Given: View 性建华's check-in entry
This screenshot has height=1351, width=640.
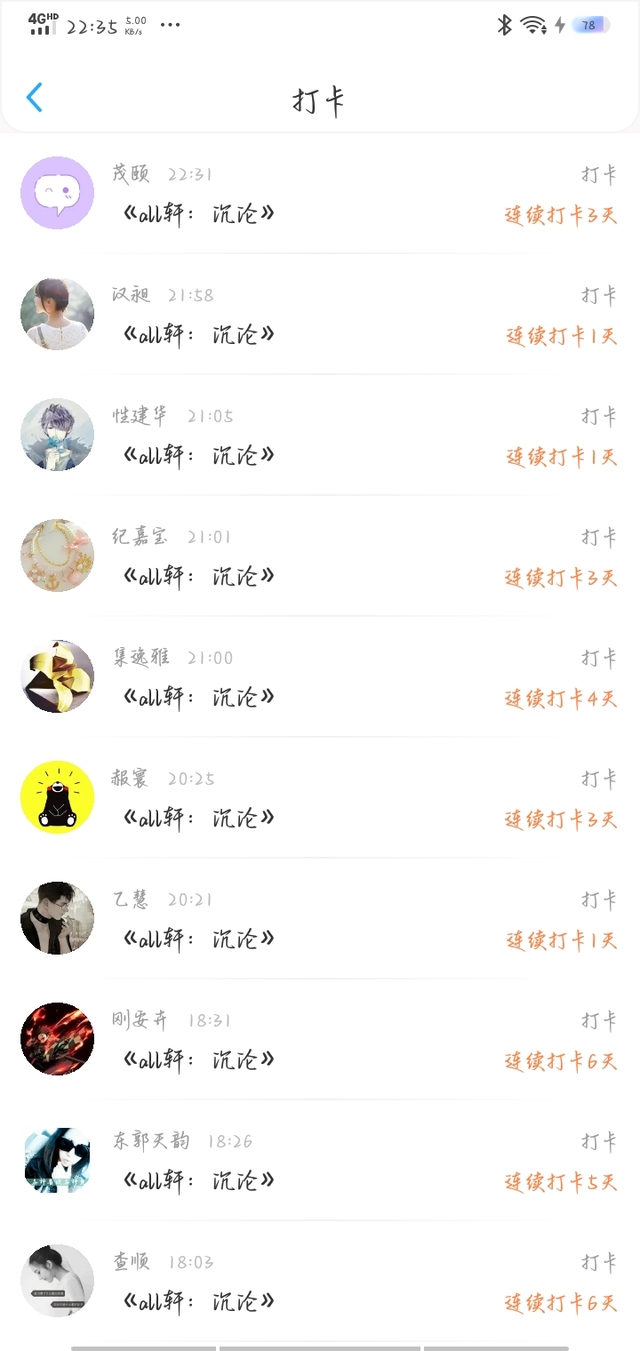Looking at the screenshot, I should point(320,436).
